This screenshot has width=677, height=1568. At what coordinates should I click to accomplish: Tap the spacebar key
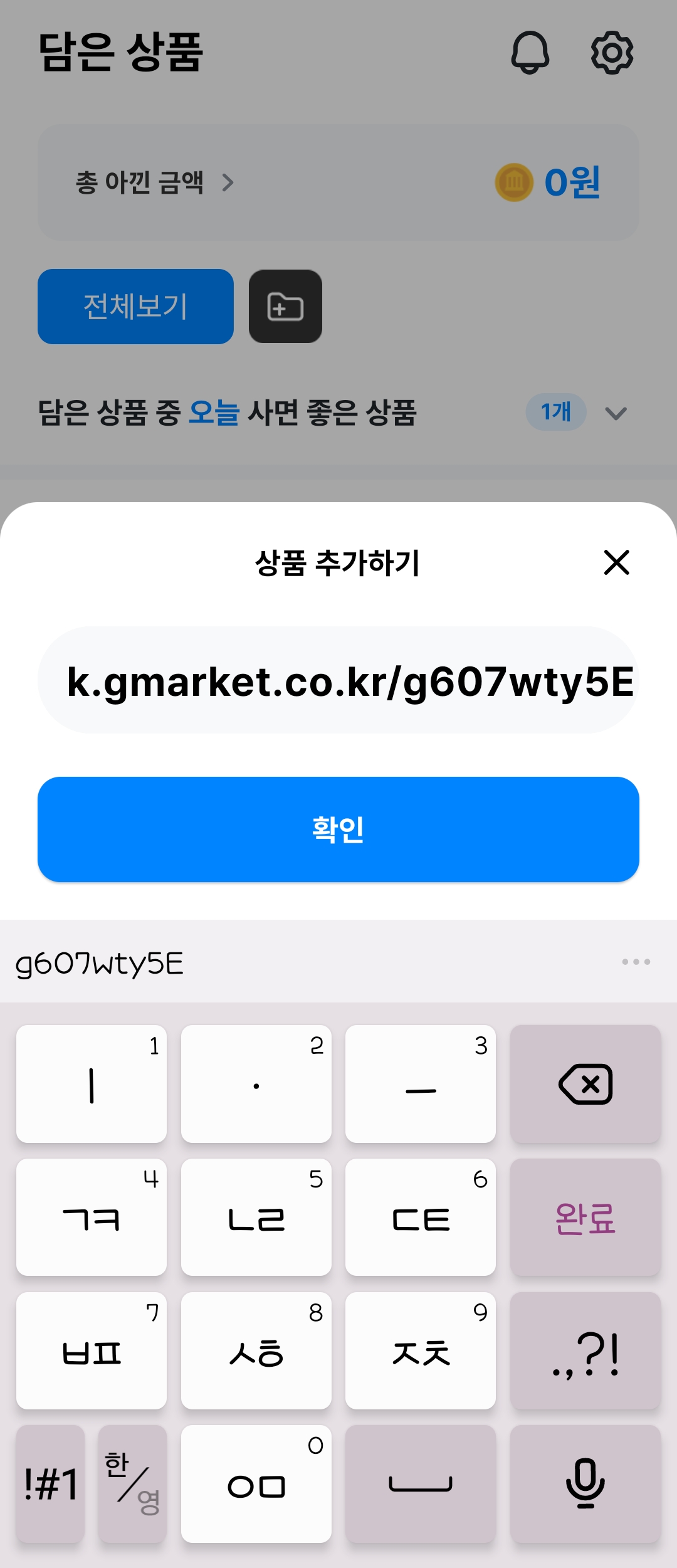tap(421, 1483)
